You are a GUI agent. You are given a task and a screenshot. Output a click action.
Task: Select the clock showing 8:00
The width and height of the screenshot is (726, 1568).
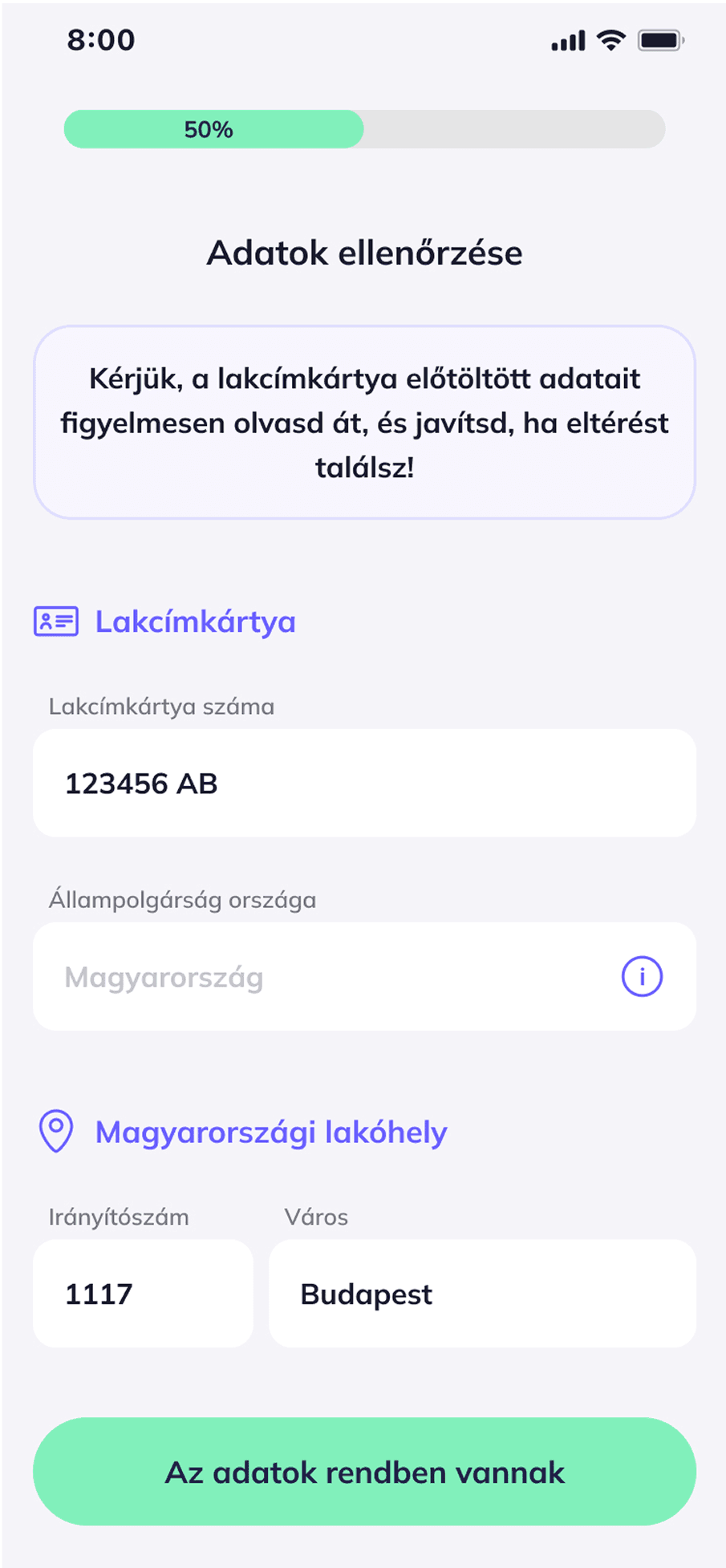101,40
